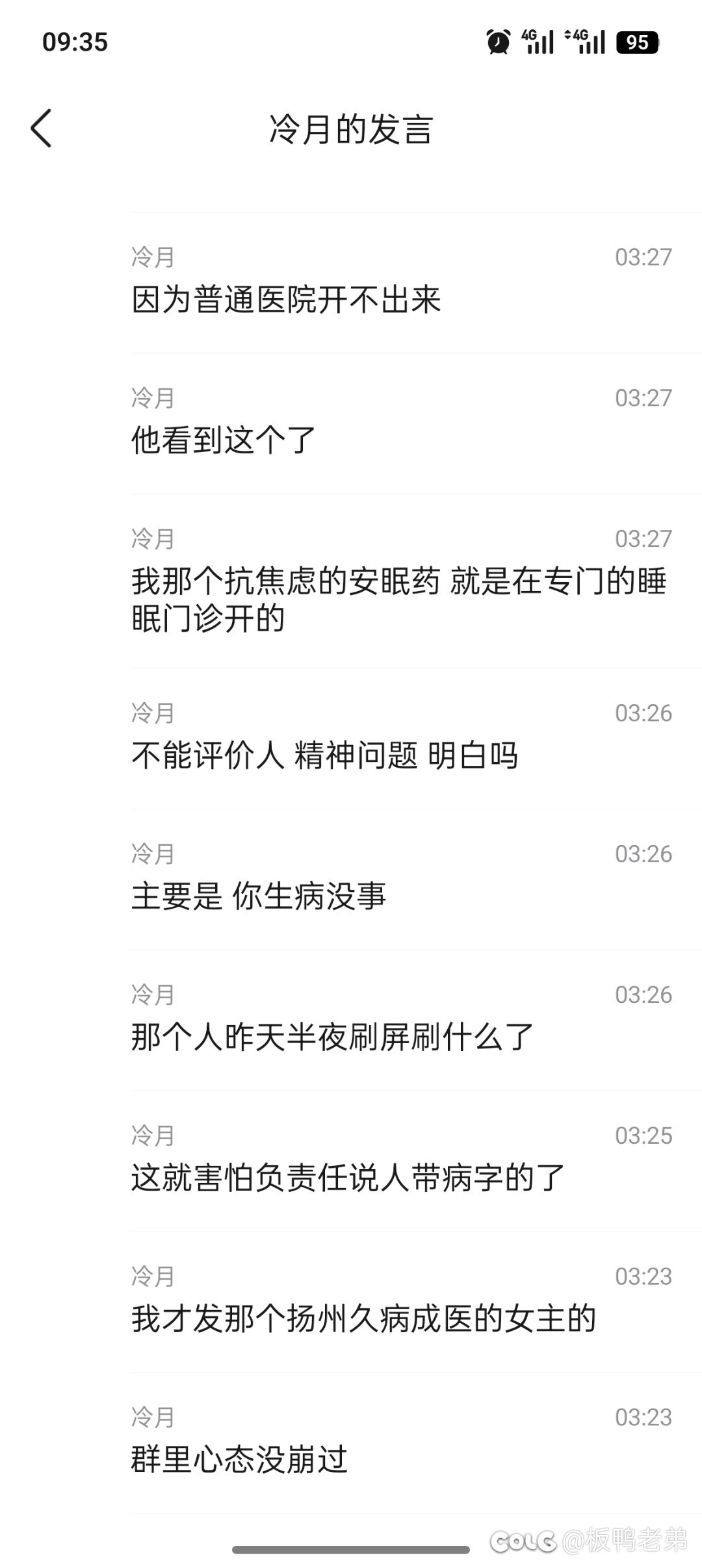The image size is (702, 1568).
Task: Jump to message about 扬州久病成医的女主
Action: tap(363, 1319)
